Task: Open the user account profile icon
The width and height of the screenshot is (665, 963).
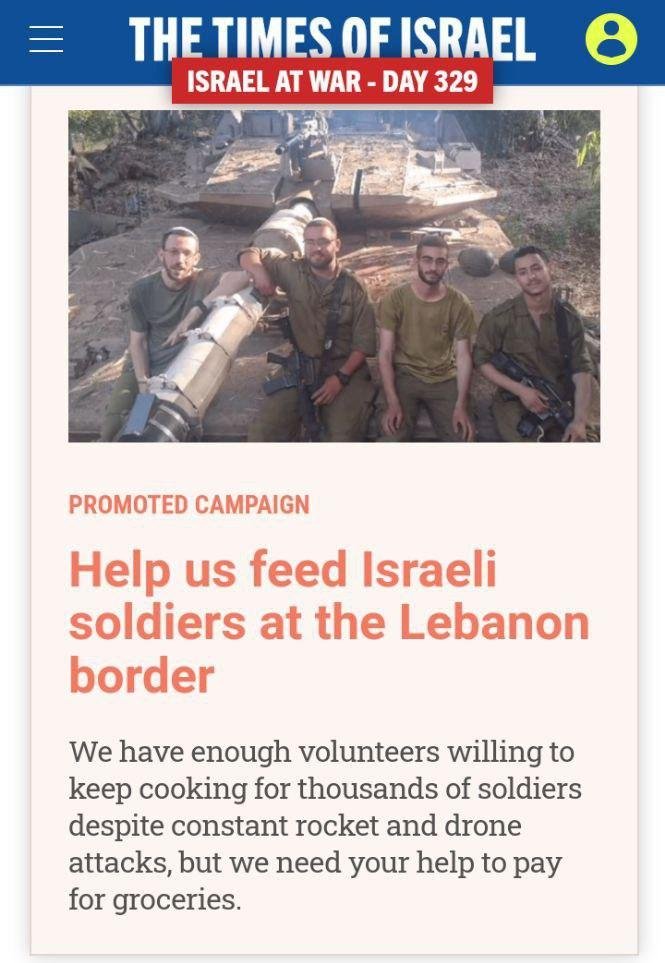Action: pos(611,39)
